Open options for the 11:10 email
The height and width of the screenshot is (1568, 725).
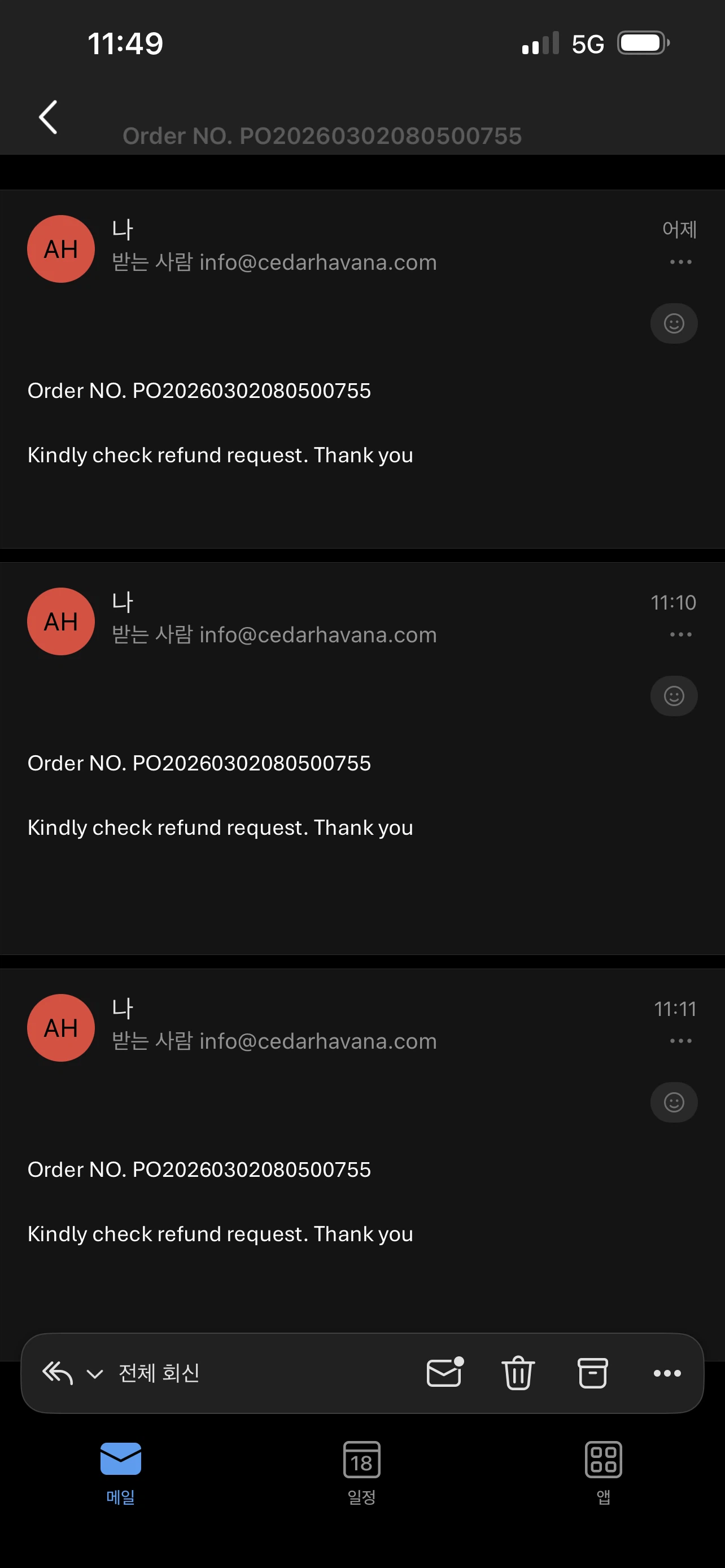pos(680,634)
